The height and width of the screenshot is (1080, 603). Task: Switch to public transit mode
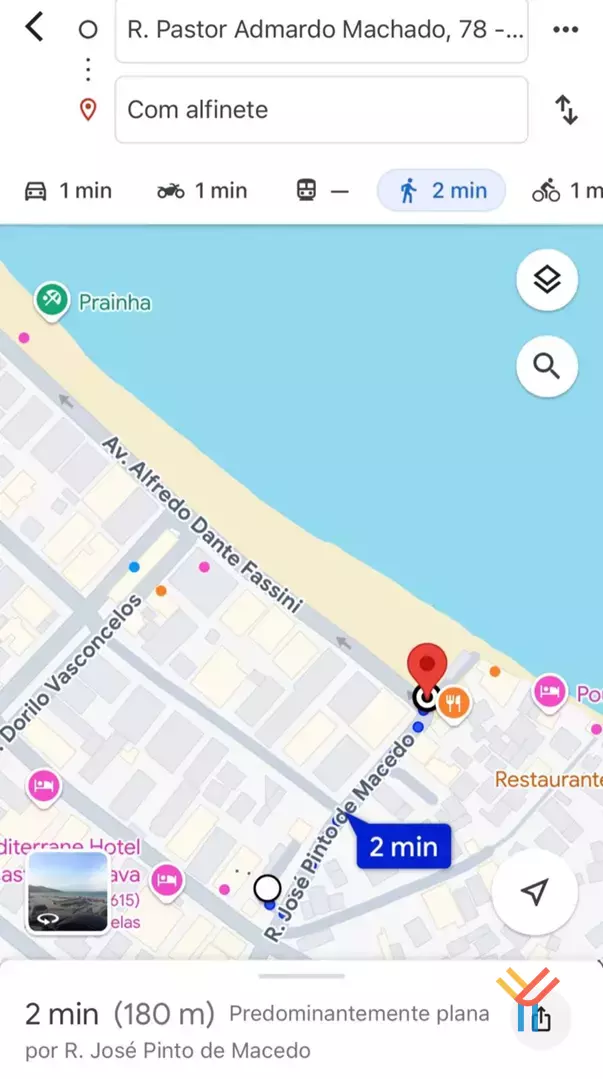322,191
